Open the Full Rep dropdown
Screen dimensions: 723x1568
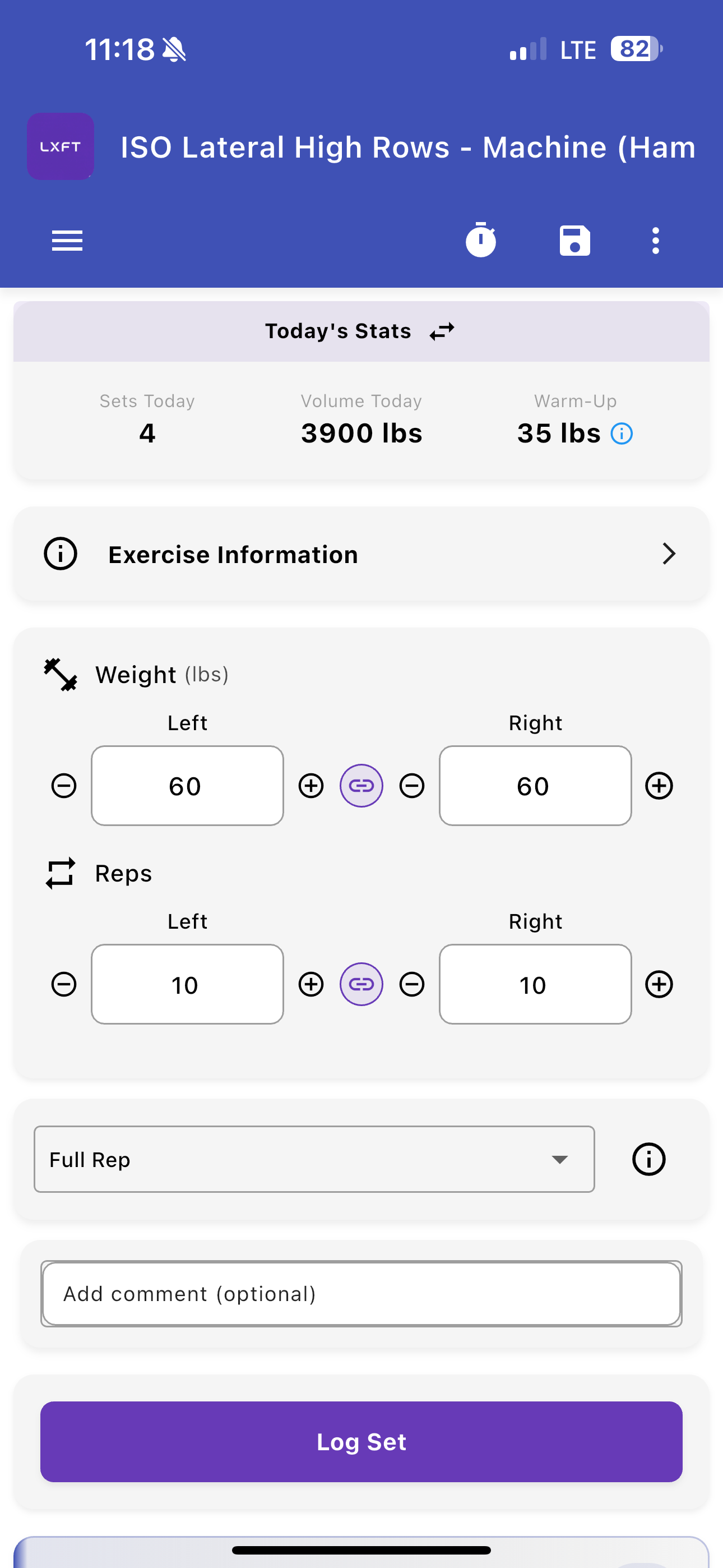click(314, 1159)
